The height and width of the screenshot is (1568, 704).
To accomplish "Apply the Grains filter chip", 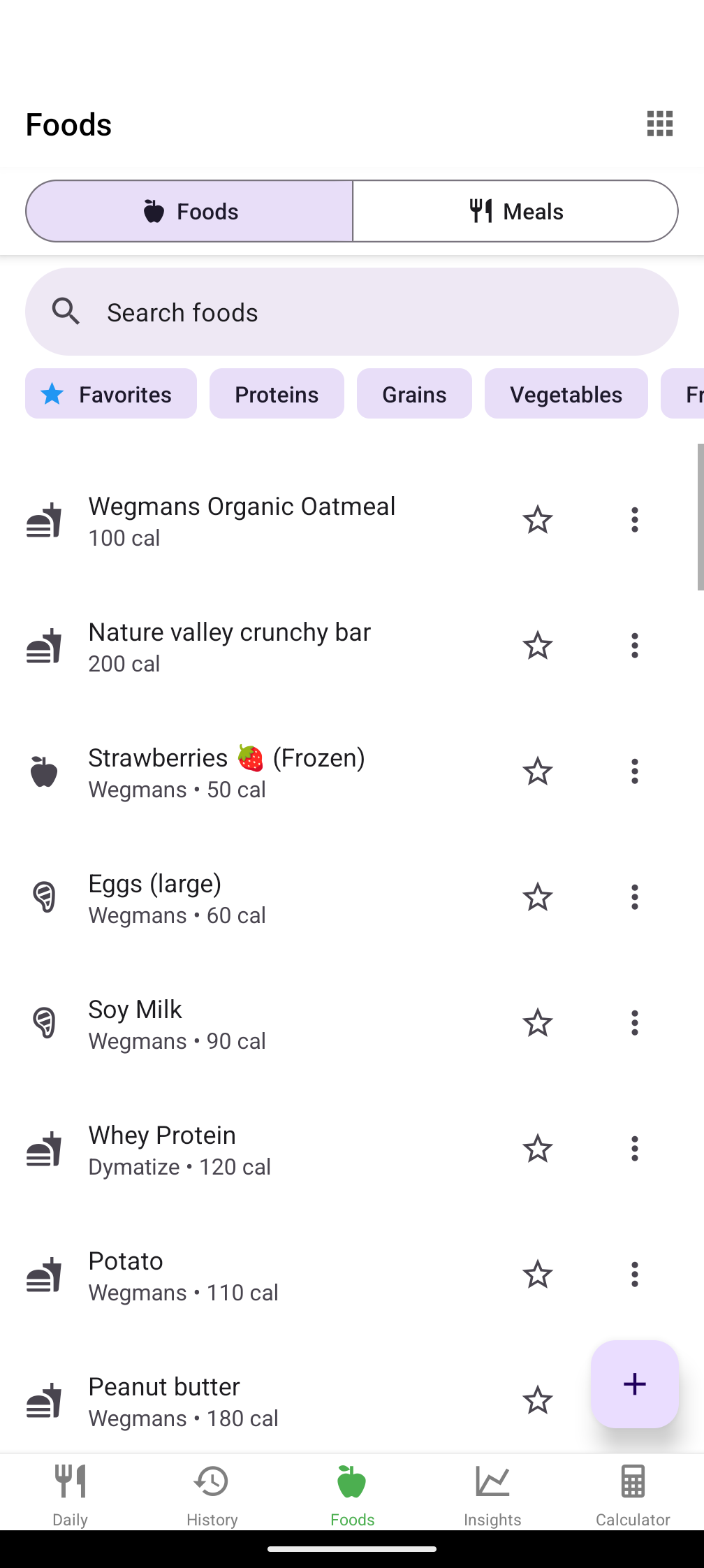I will 414,394.
